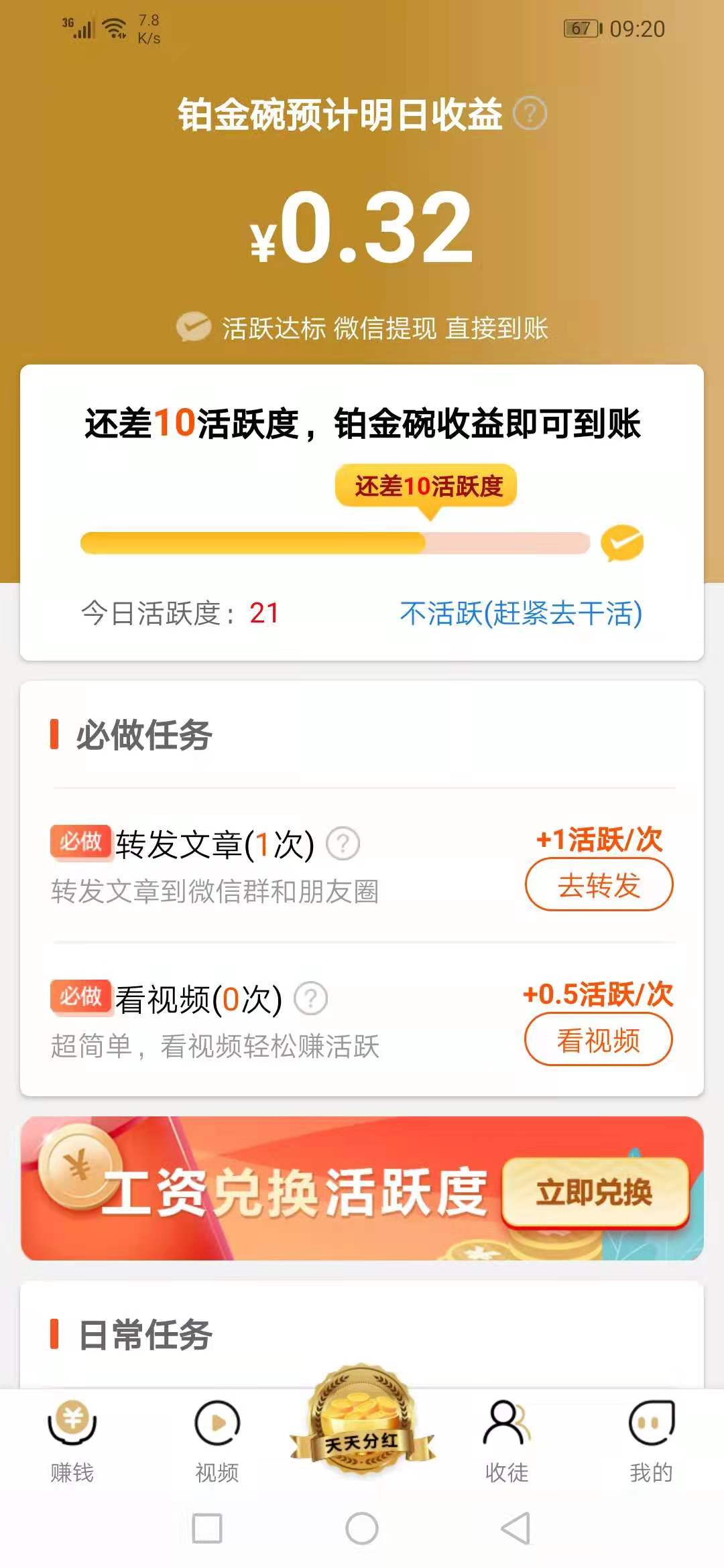This screenshot has width=724, height=1568.
Task: Go back using the system back button
Action: coord(516,1528)
